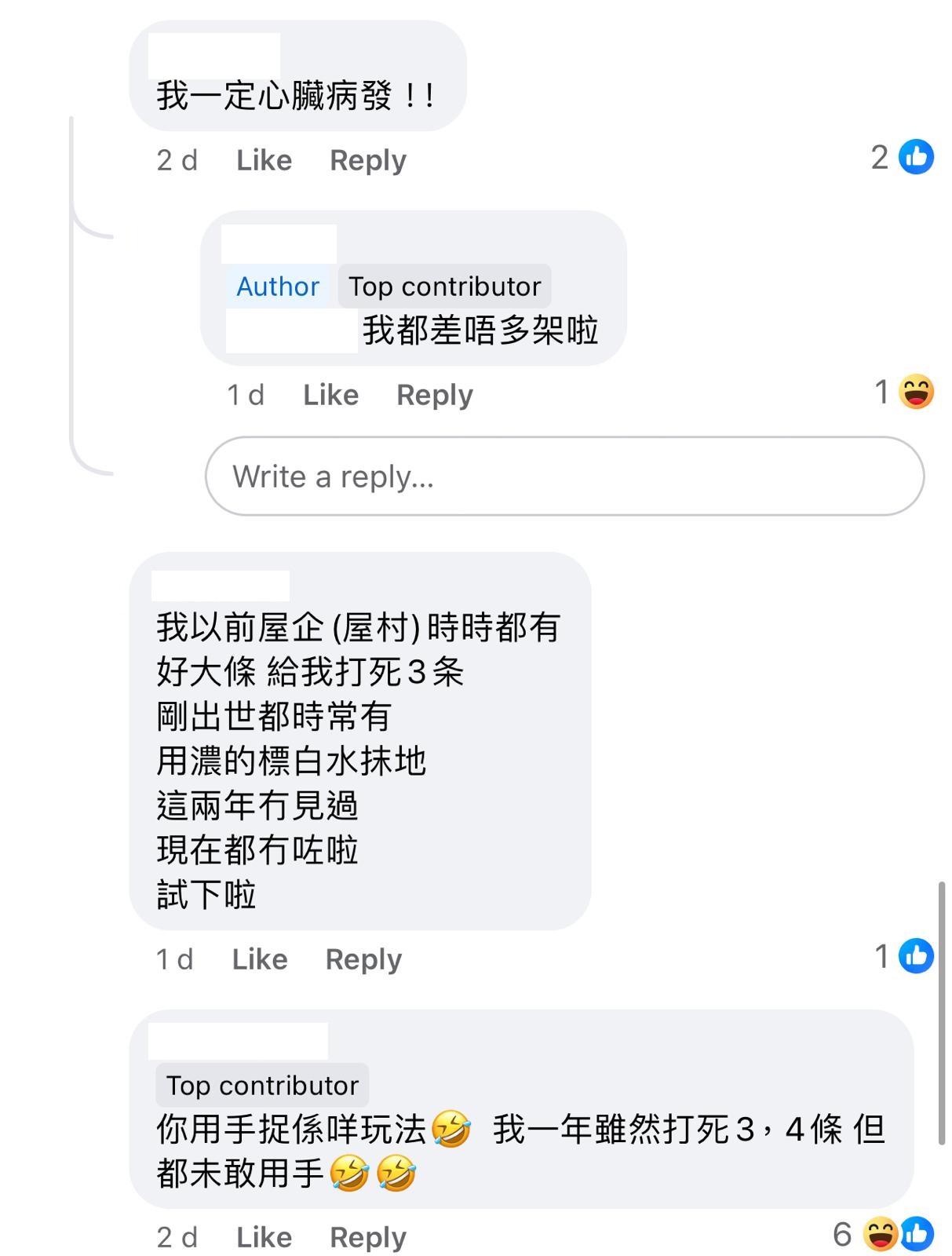
Task: Click the Top contributor badge near Author
Action: point(445,286)
